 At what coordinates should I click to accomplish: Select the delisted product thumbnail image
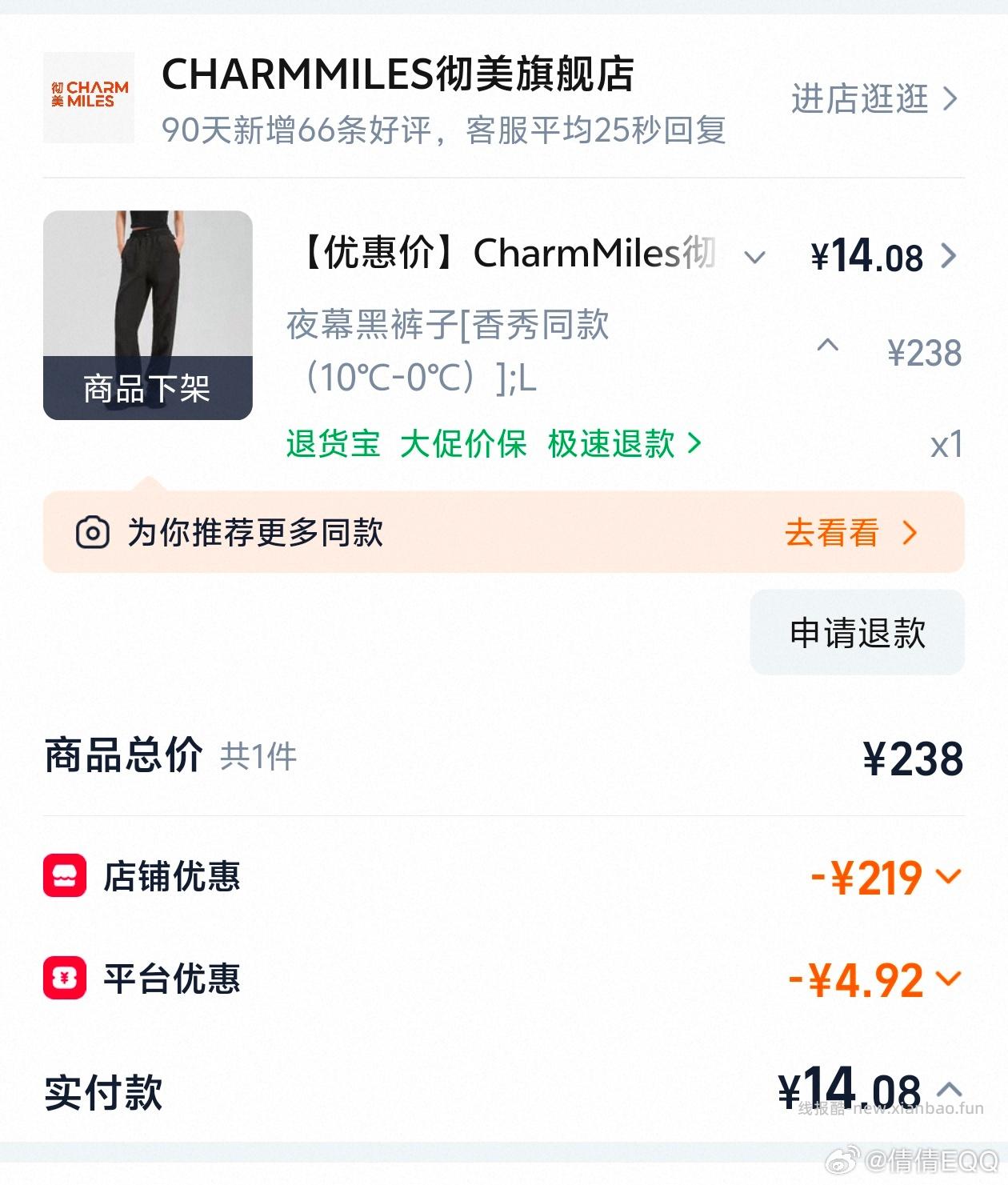click(x=148, y=312)
